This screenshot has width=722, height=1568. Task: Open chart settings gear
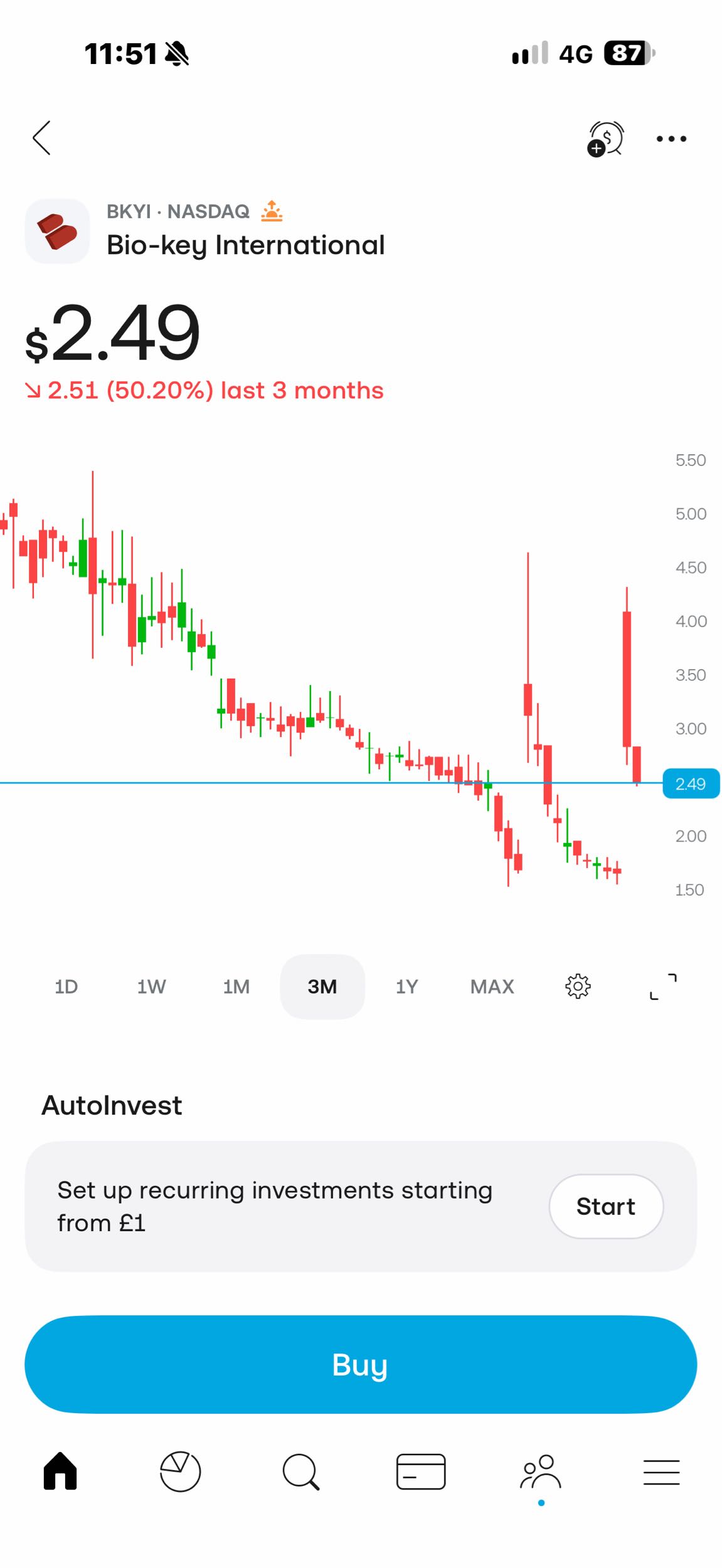[x=578, y=987]
